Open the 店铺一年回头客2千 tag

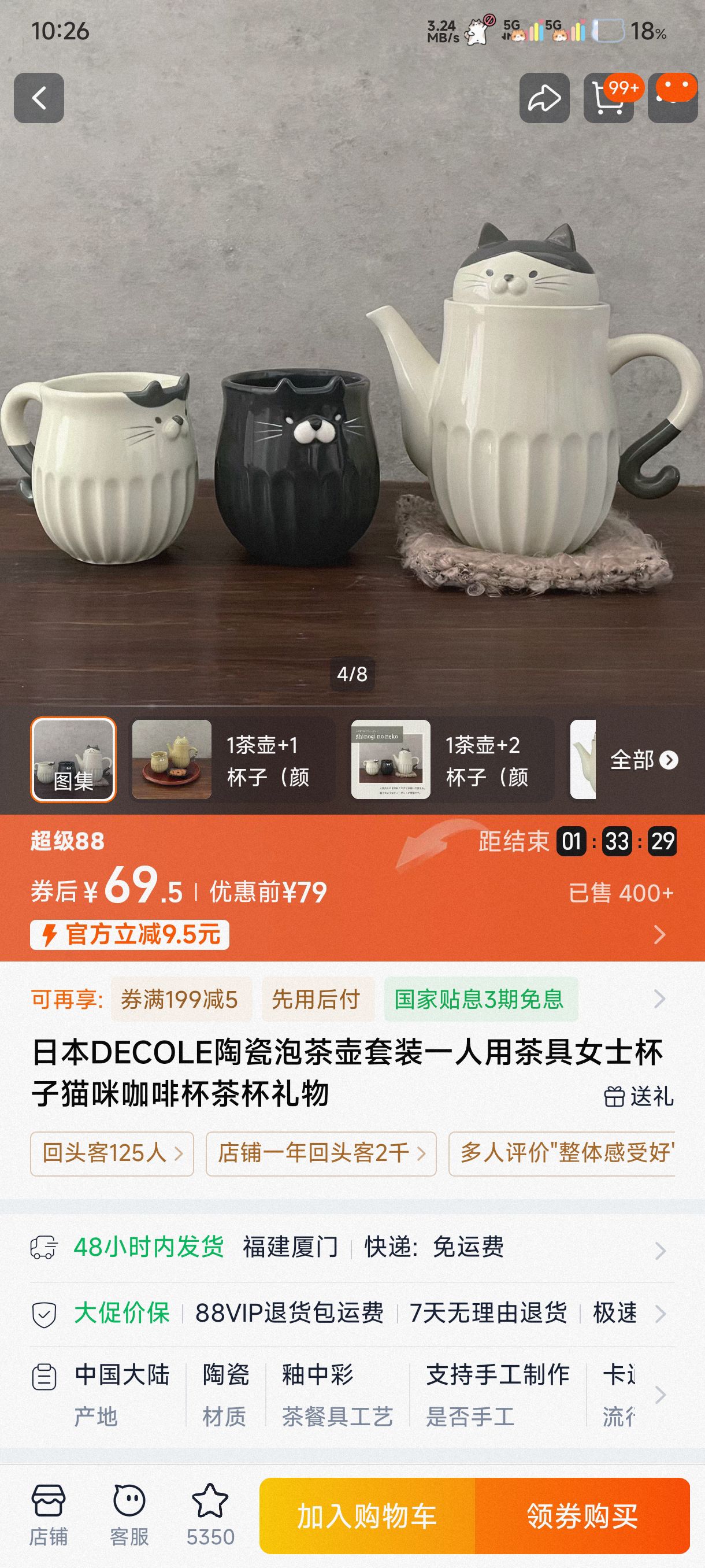[x=321, y=1153]
